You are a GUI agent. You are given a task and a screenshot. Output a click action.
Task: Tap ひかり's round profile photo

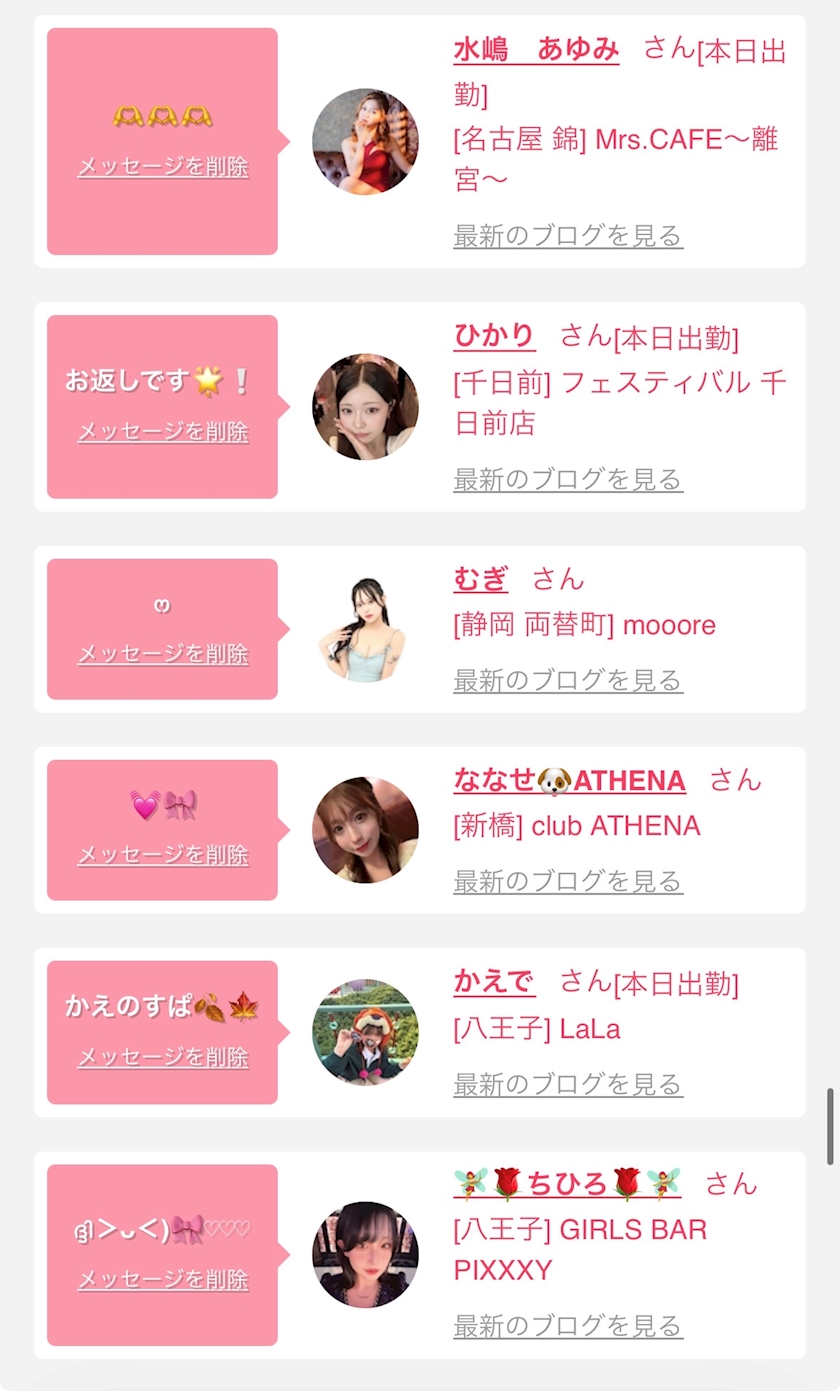(365, 406)
